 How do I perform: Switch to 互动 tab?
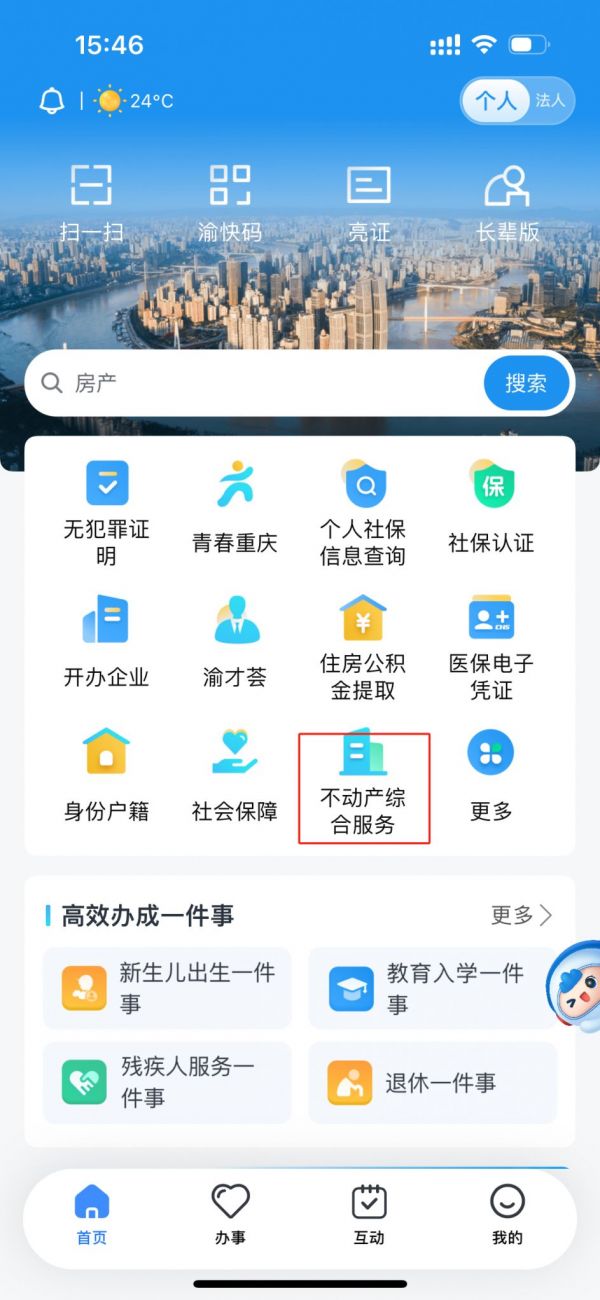click(x=369, y=1214)
